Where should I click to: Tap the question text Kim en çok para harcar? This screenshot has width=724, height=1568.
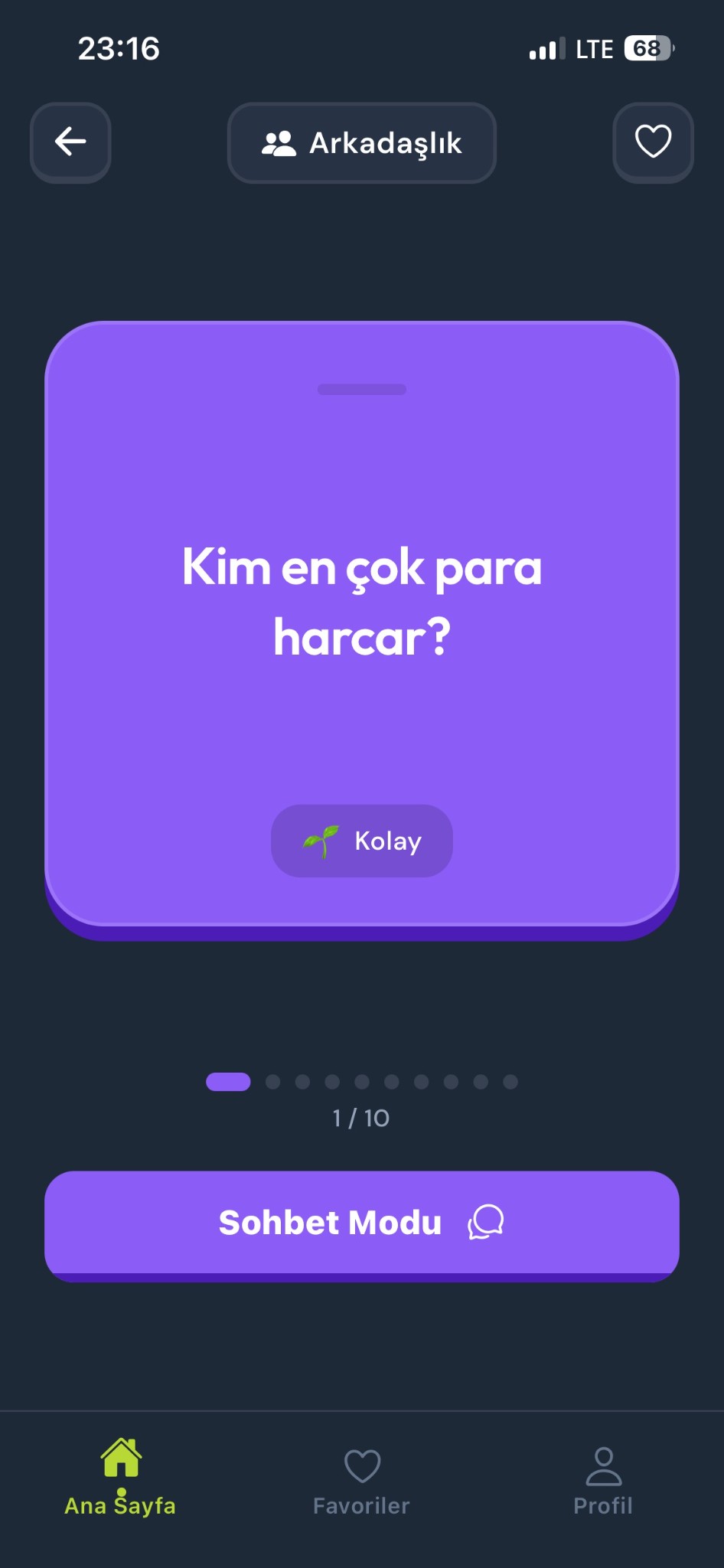361,601
